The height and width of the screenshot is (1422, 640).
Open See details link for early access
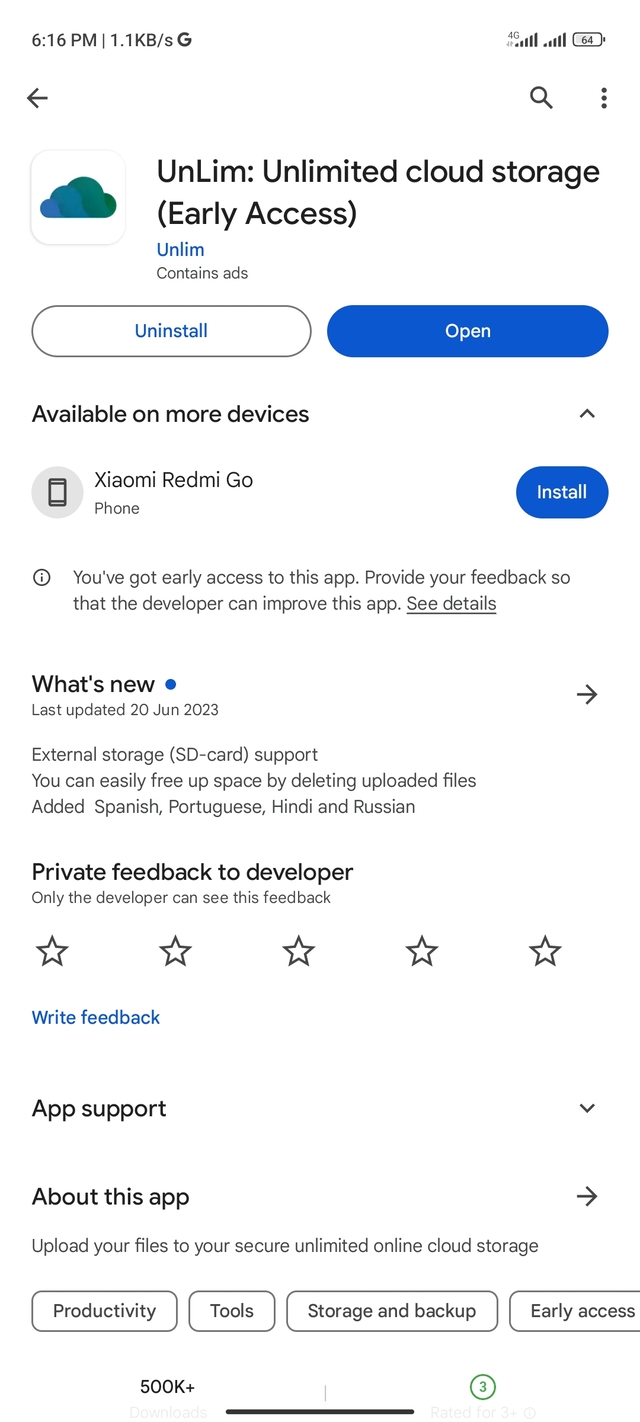pyautogui.click(x=451, y=604)
